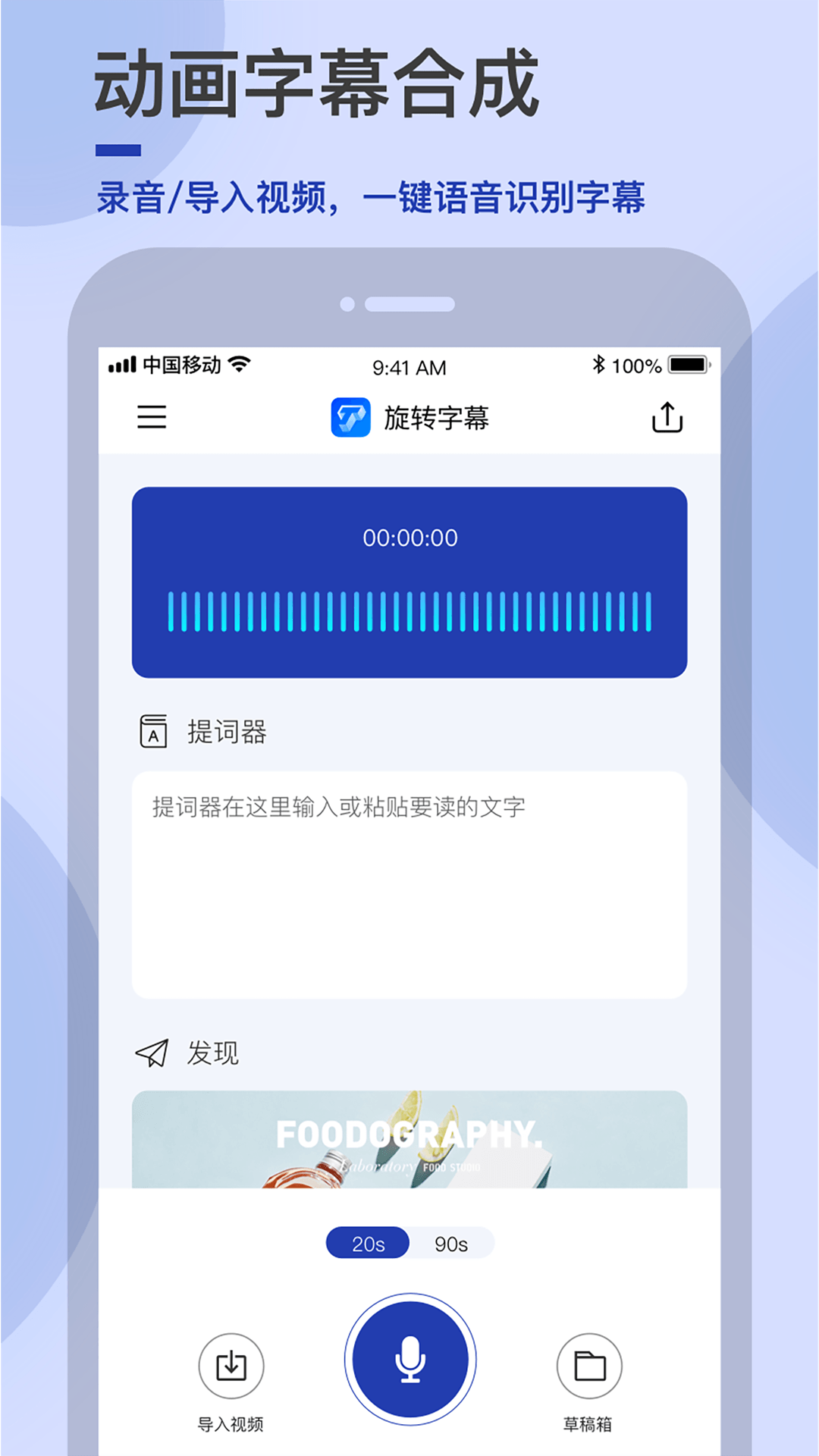819x1456 pixels.
Task: Switch to the 90s recording mode
Action: point(453,1242)
